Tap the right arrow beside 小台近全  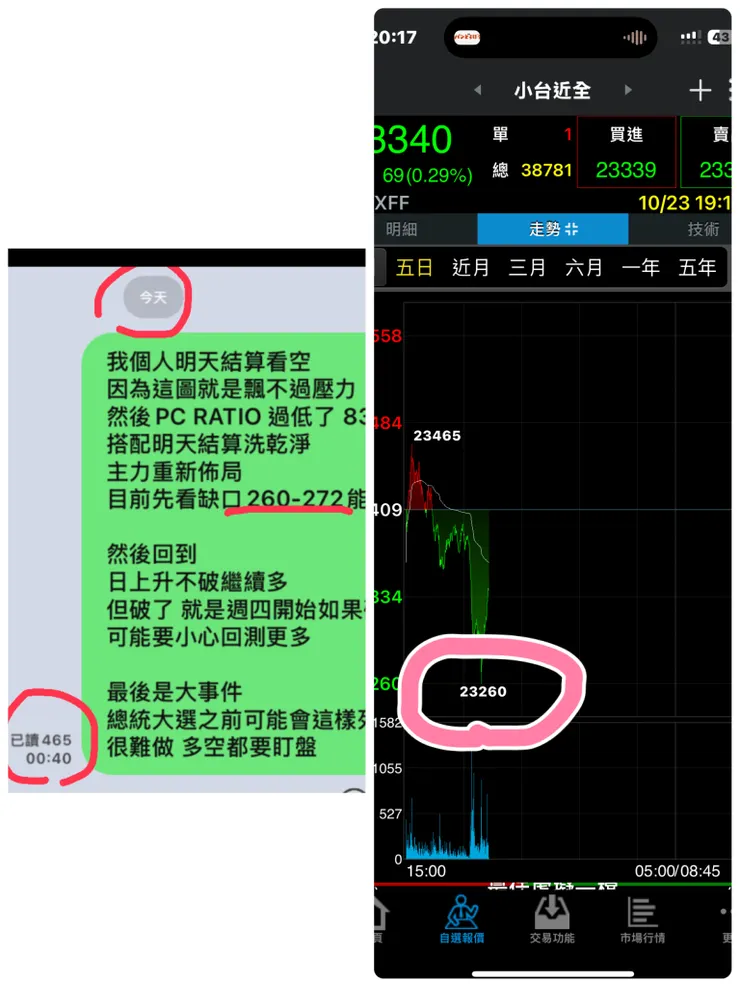coord(628,90)
